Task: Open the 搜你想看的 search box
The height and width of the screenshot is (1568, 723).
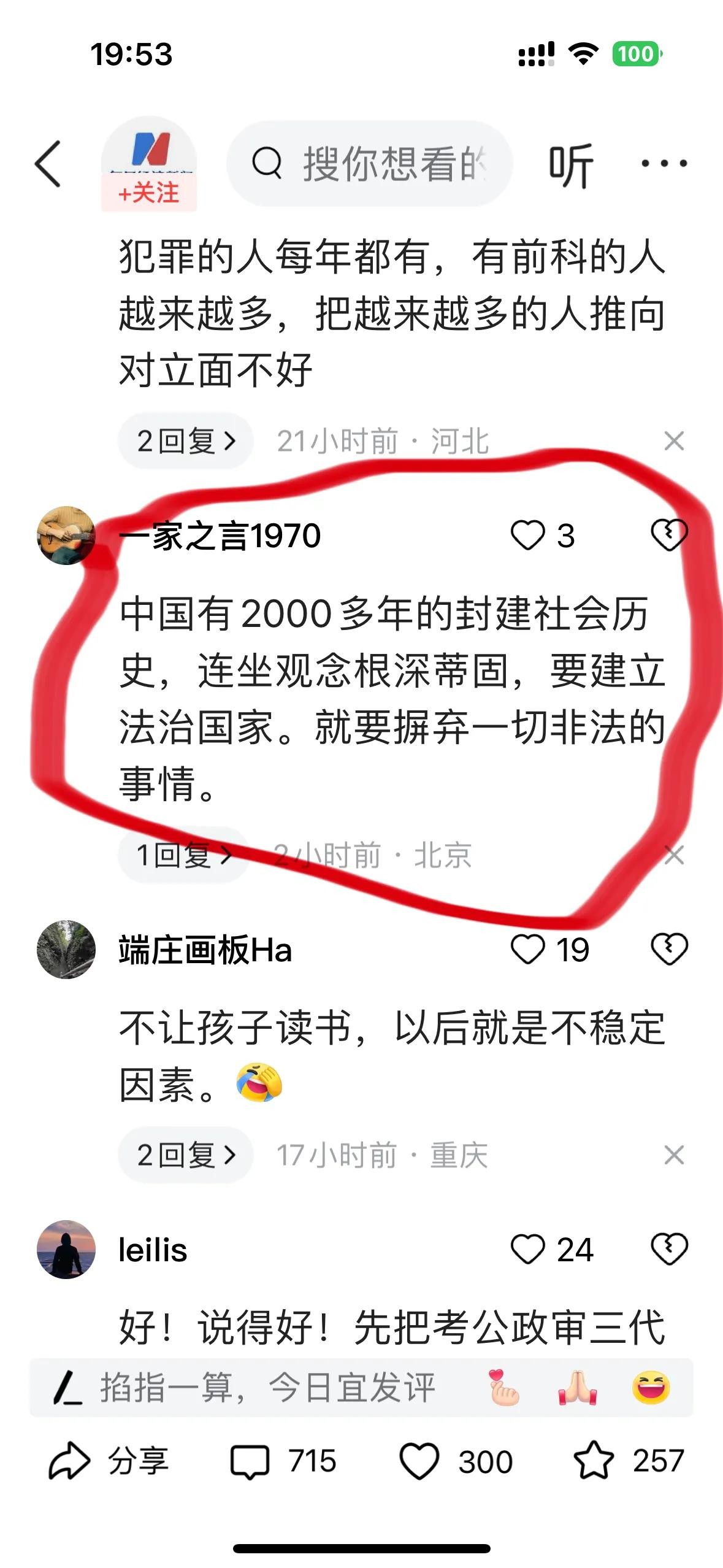Action: point(369,164)
